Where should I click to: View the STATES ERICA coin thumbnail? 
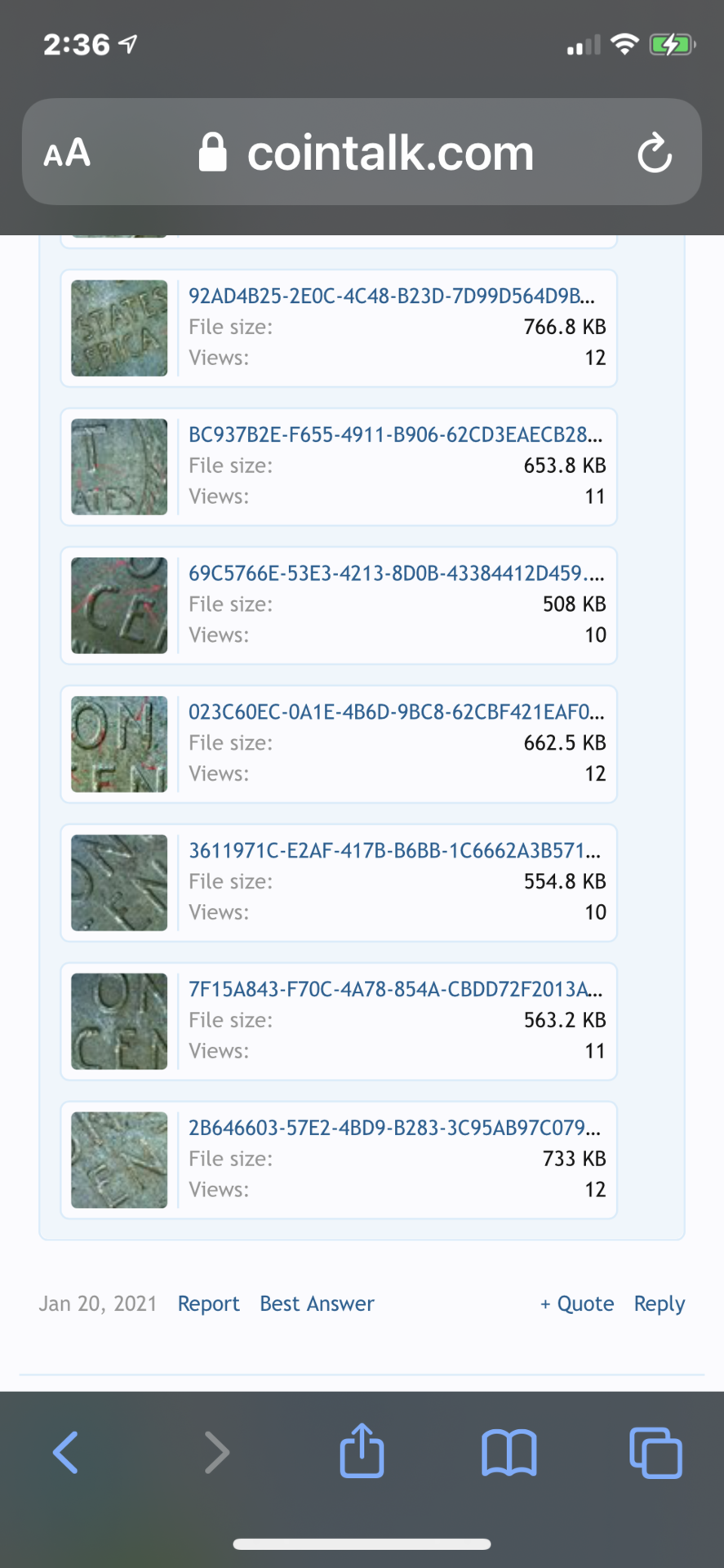click(x=119, y=328)
